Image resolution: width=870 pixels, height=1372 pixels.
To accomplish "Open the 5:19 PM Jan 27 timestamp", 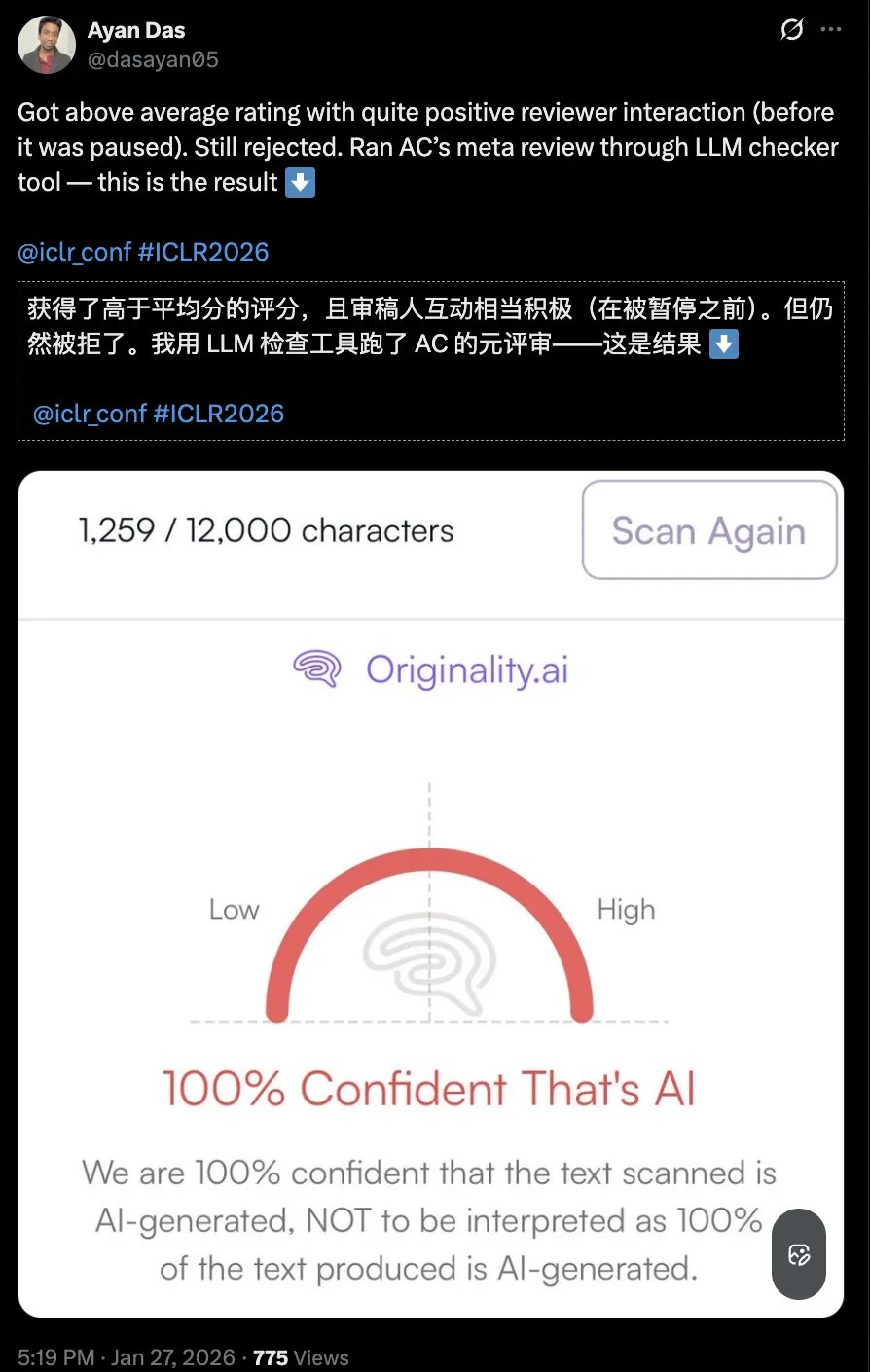I will (x=126, y=1357).
